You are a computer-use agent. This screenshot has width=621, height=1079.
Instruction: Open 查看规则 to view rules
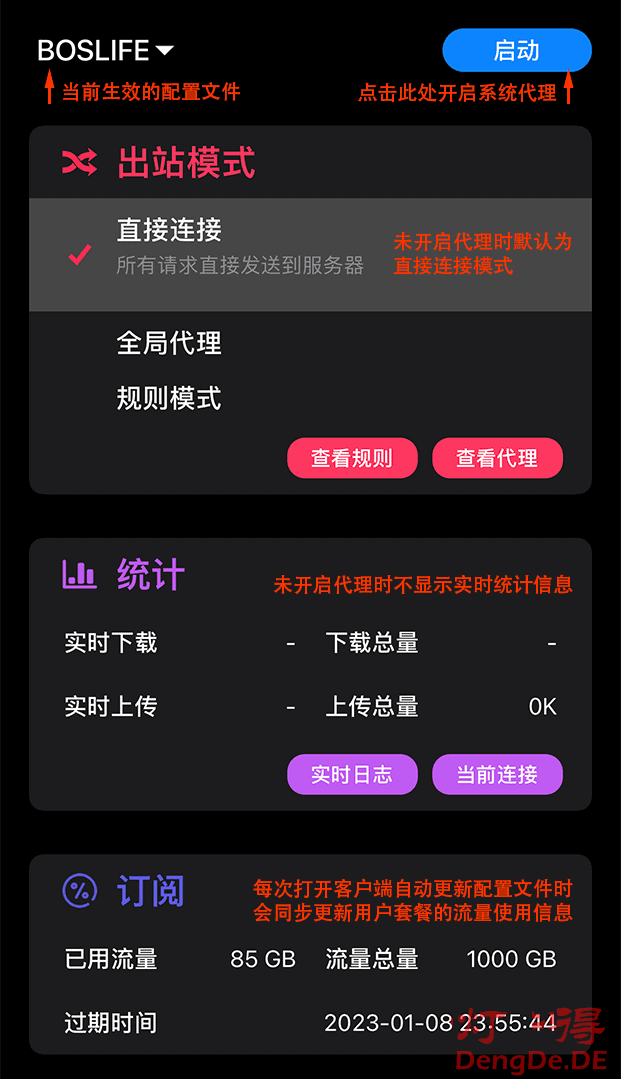pyautogui.click(x=352, y=458)
